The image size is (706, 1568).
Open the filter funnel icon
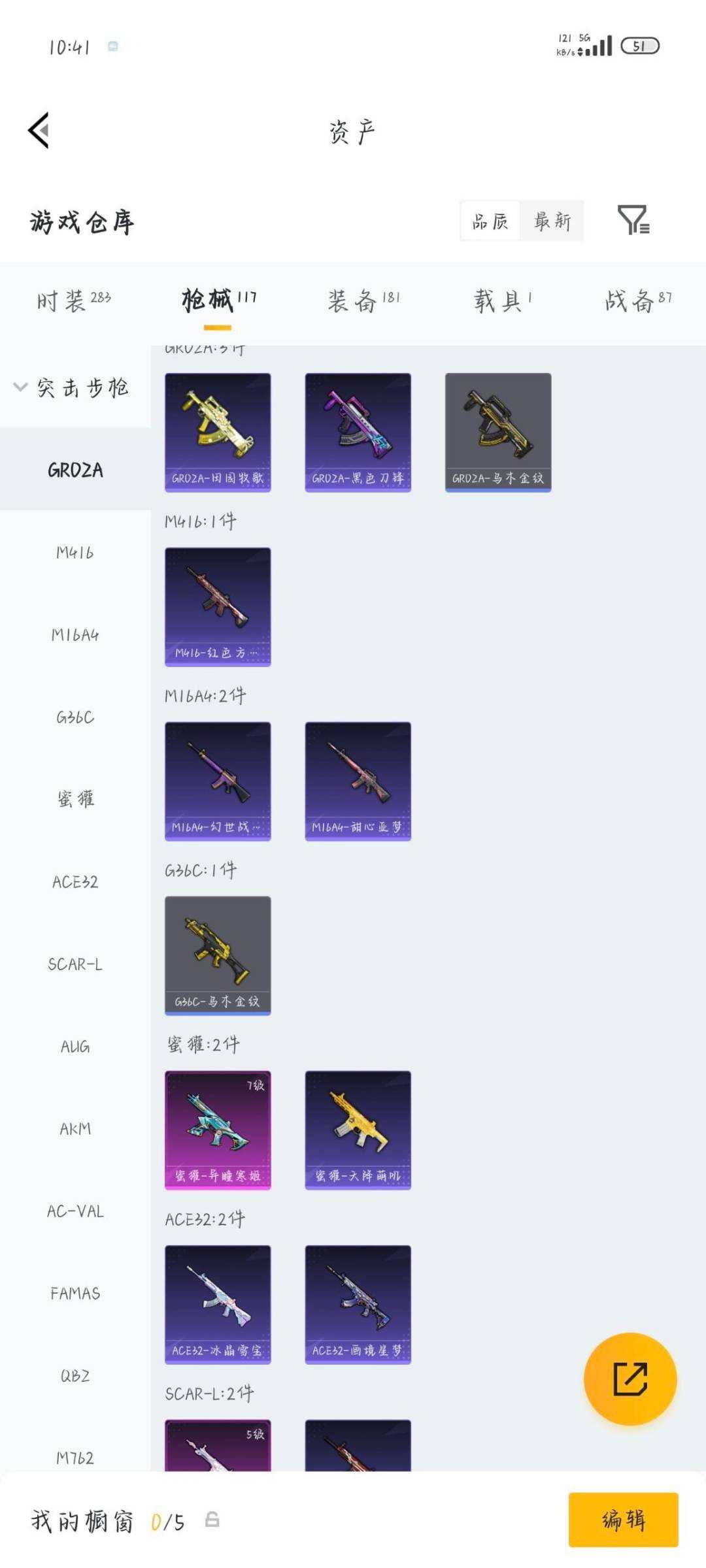(x=633, y=220)
